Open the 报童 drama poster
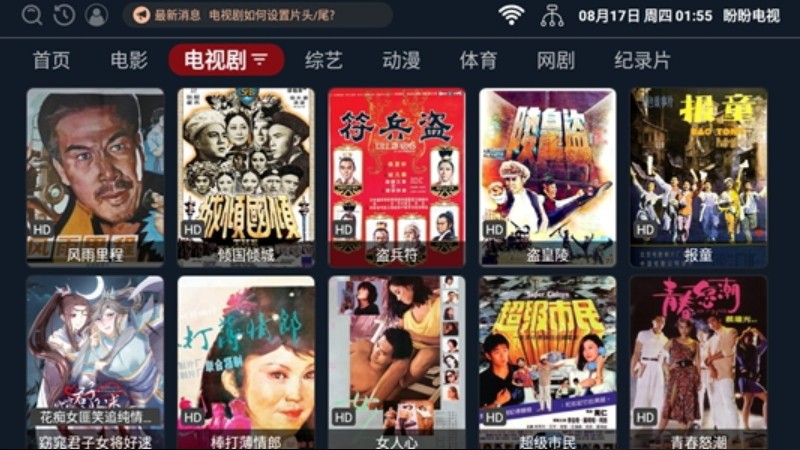Viewport: 800px width, 450px height. (x=699, y=175)
